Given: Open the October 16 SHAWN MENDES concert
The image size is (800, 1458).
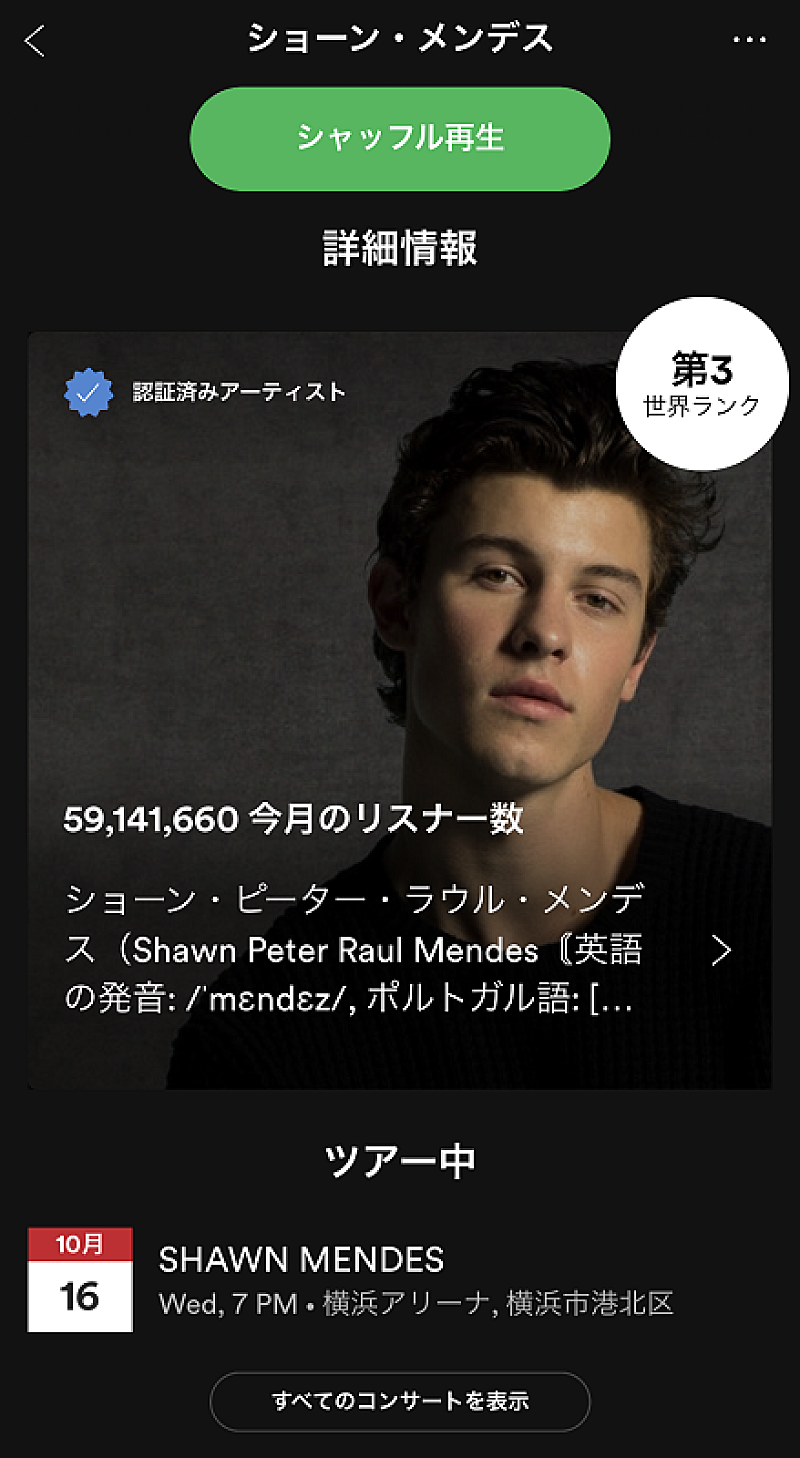Looking at the screenshot, I should click(400, 1280).
